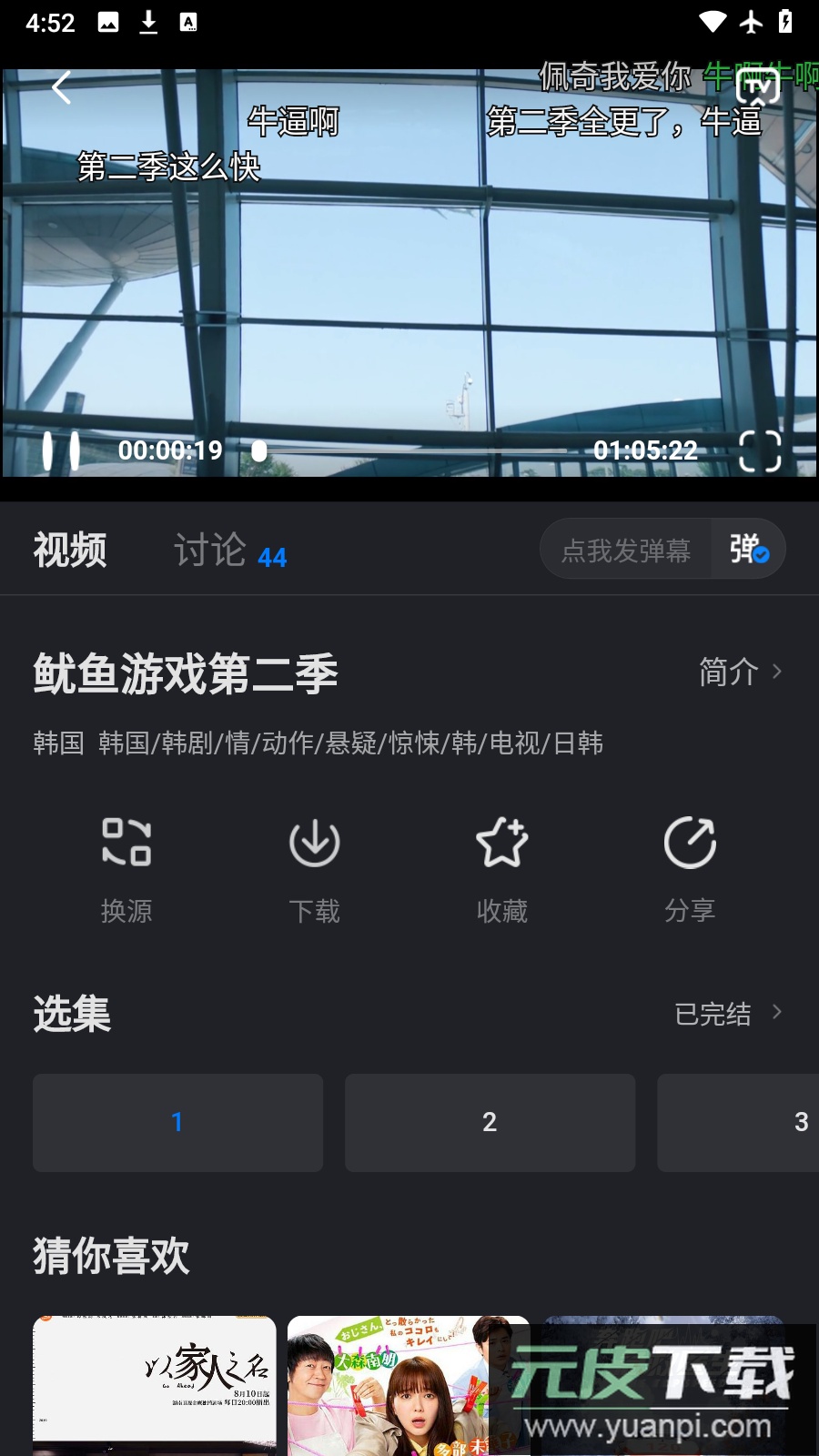
Task: Tap the video progress bar handle
Action: (259, 450)
